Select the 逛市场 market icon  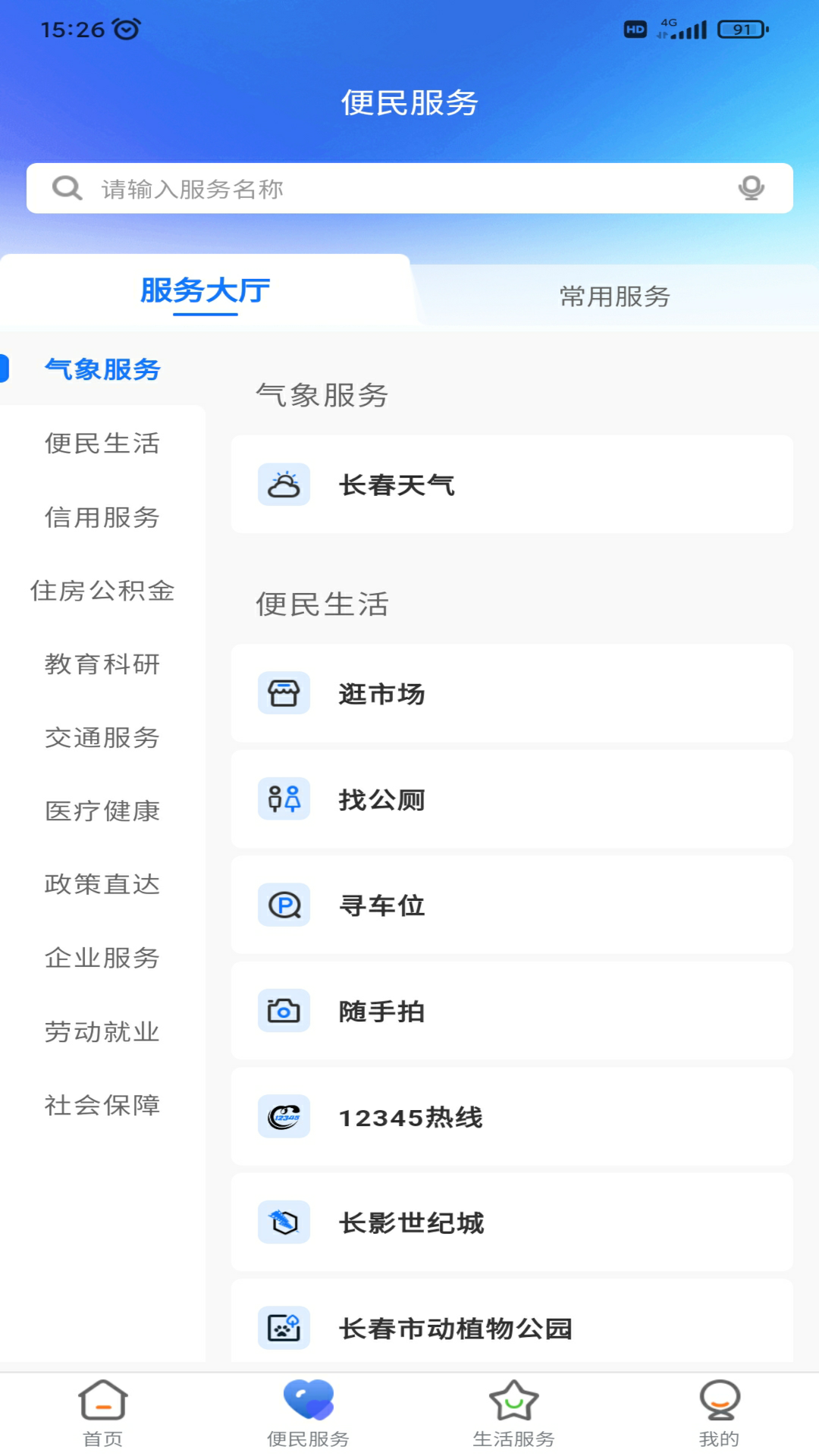tap(284, 693)
